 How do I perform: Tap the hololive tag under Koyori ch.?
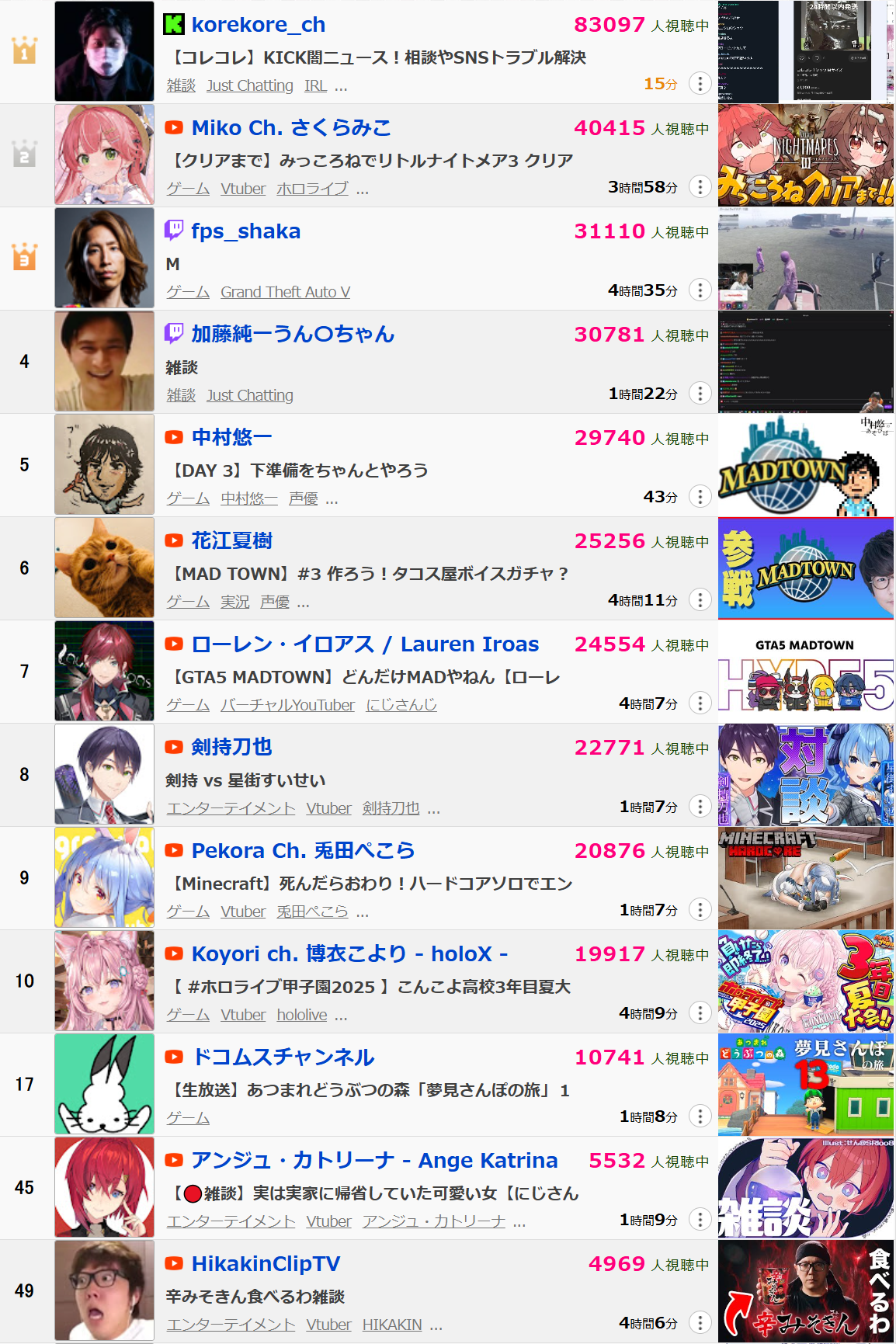point(301,1015)
